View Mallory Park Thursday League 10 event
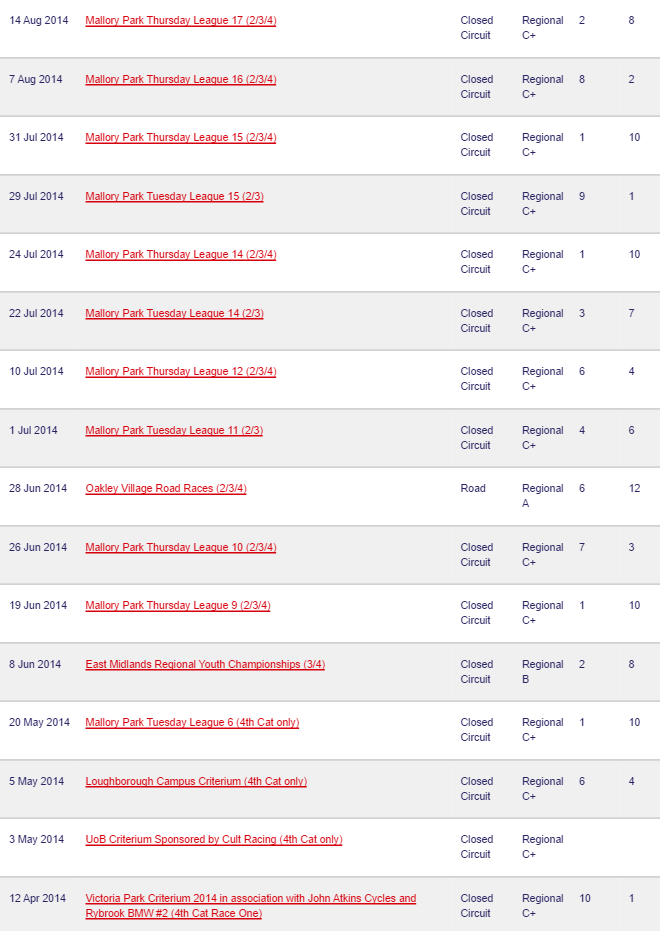Viewport: 660px width, 931px height. [180, 547]
